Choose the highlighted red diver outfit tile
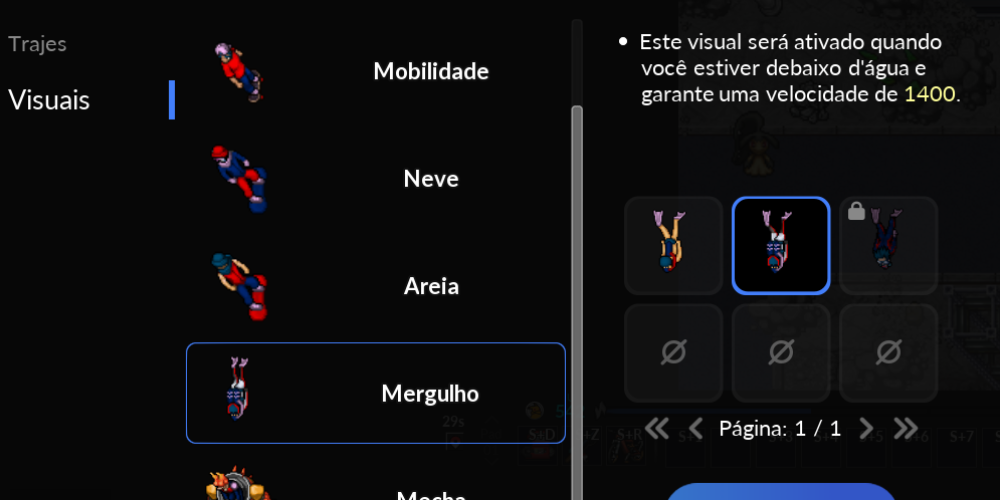 (780, 245)
